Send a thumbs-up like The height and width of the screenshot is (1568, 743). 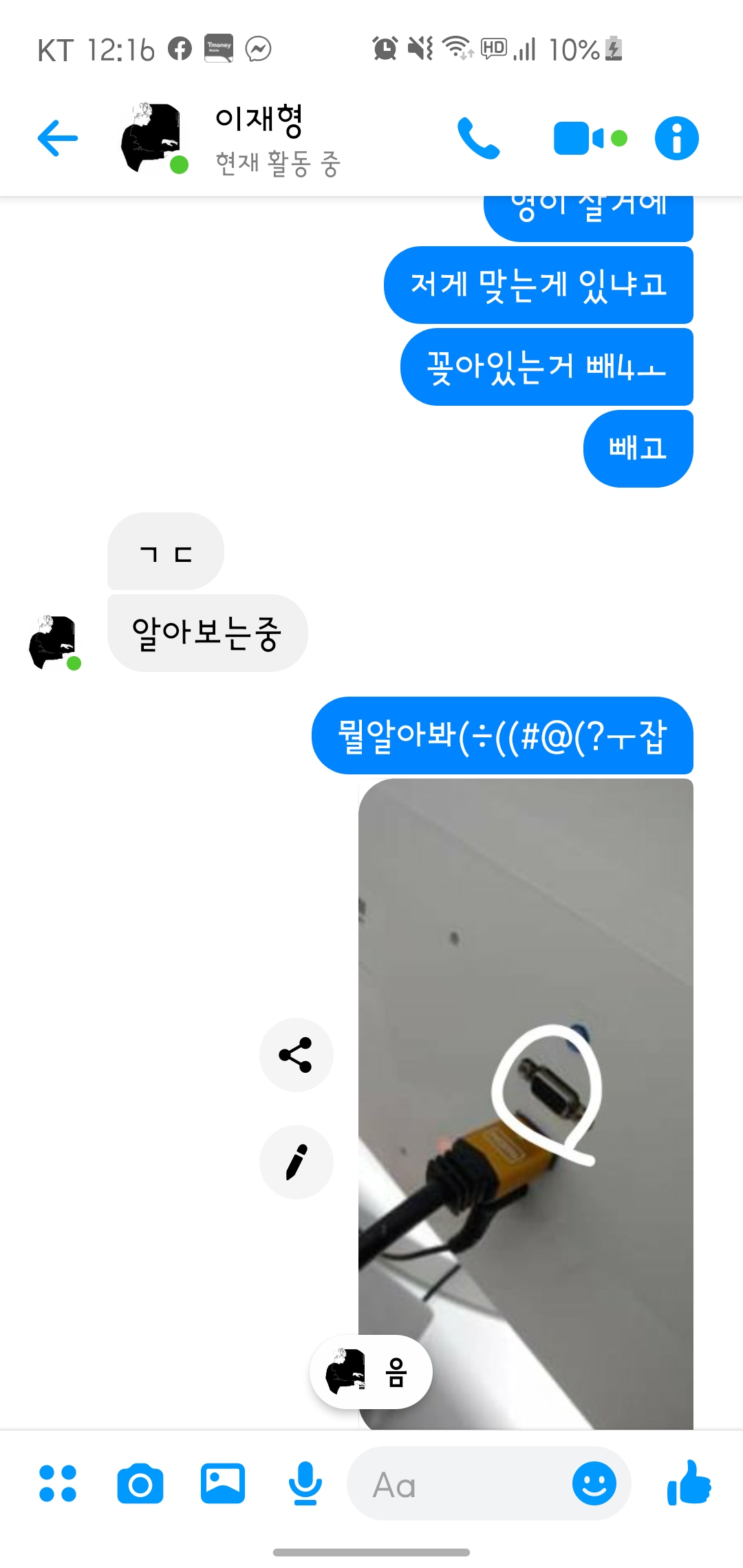click(x=689, y=1483)
